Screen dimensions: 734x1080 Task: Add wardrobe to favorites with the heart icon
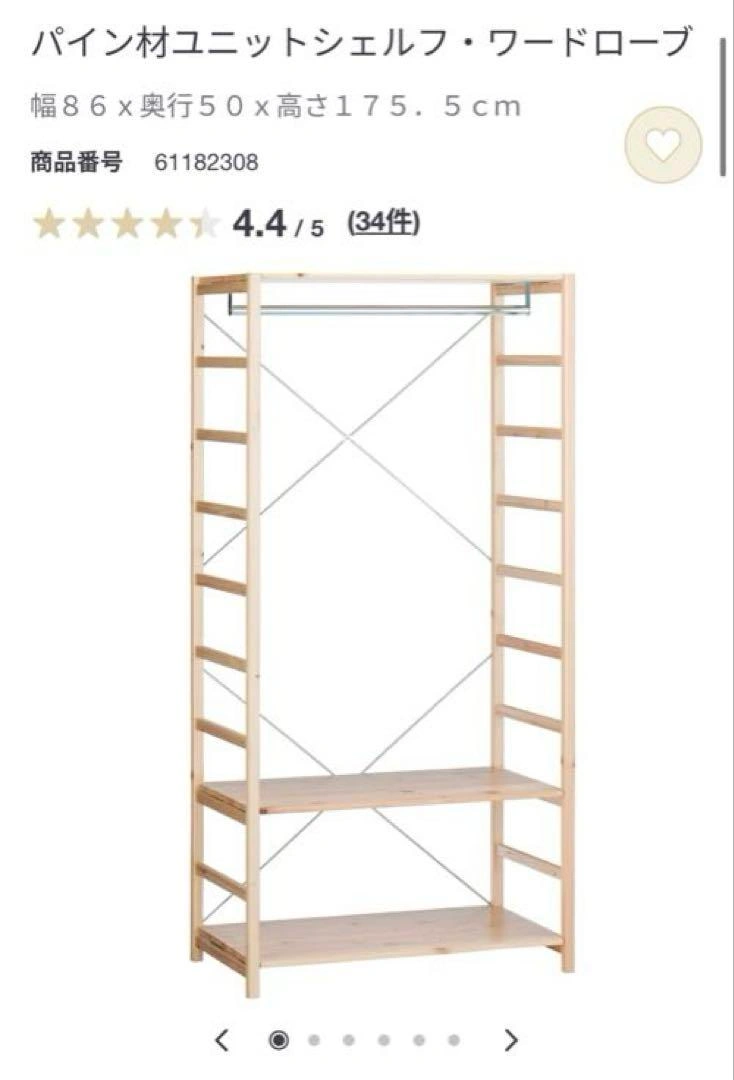[x=663, y=144]
